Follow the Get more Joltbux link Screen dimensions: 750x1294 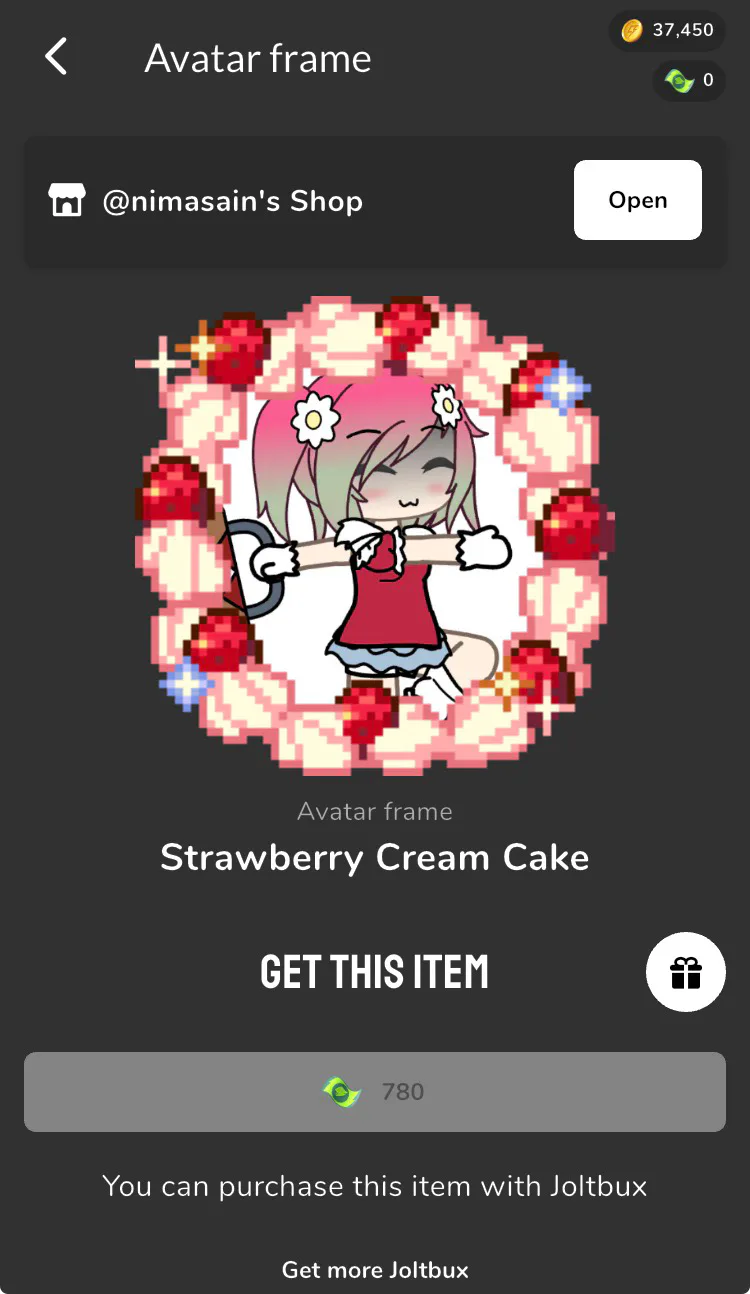pyautogui.click(x=375, y=1270)
